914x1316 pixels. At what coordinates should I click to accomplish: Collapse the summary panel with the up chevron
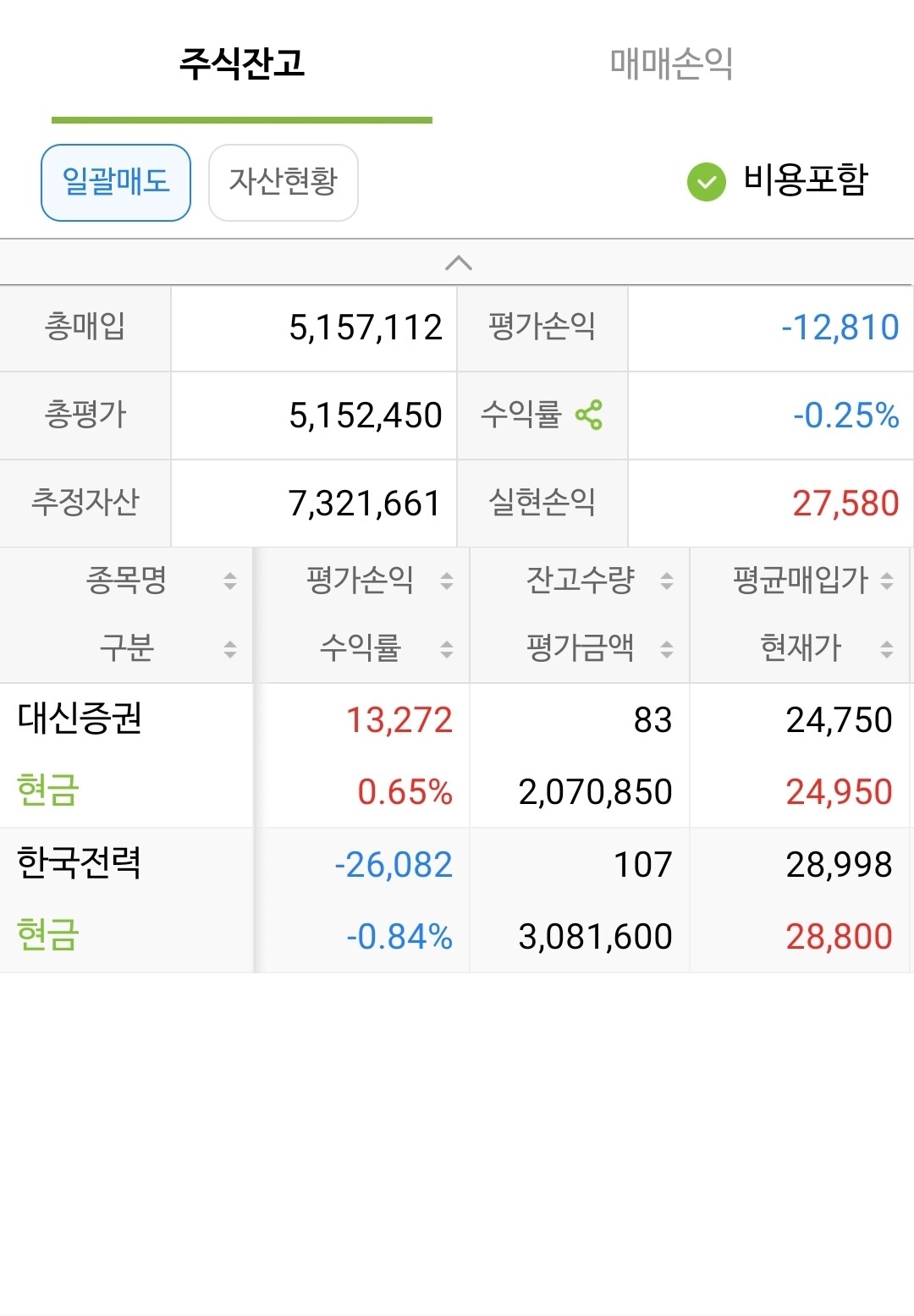(458, 262)
